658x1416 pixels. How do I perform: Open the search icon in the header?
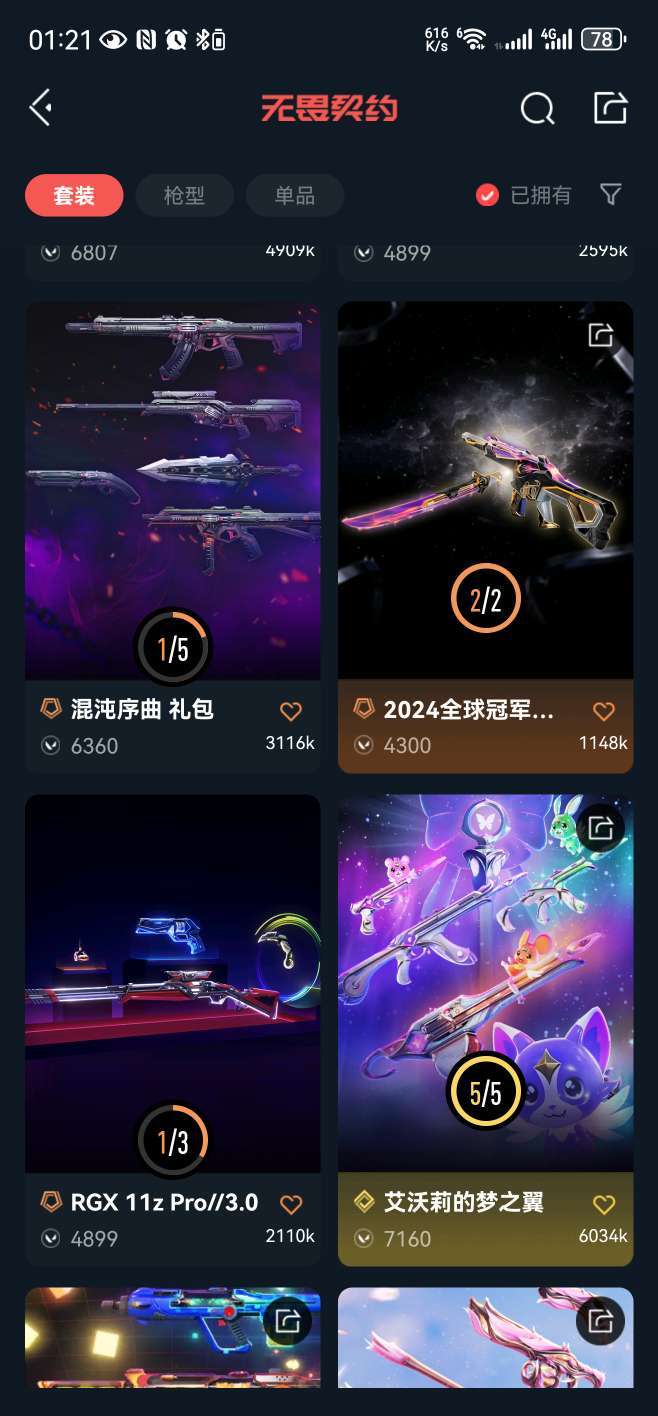[537, 108]
